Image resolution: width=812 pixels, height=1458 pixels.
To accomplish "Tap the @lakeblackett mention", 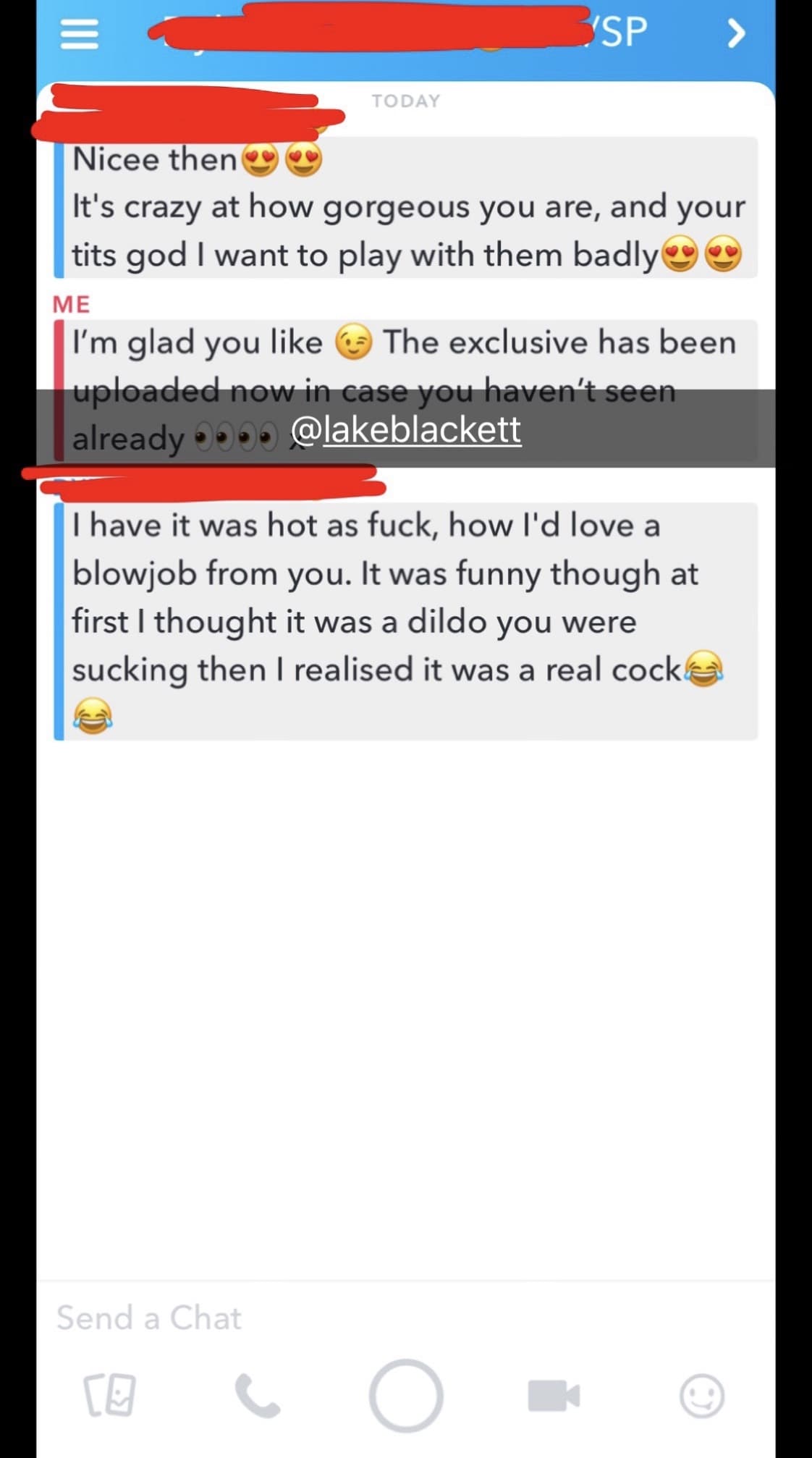I will point(406,430).
